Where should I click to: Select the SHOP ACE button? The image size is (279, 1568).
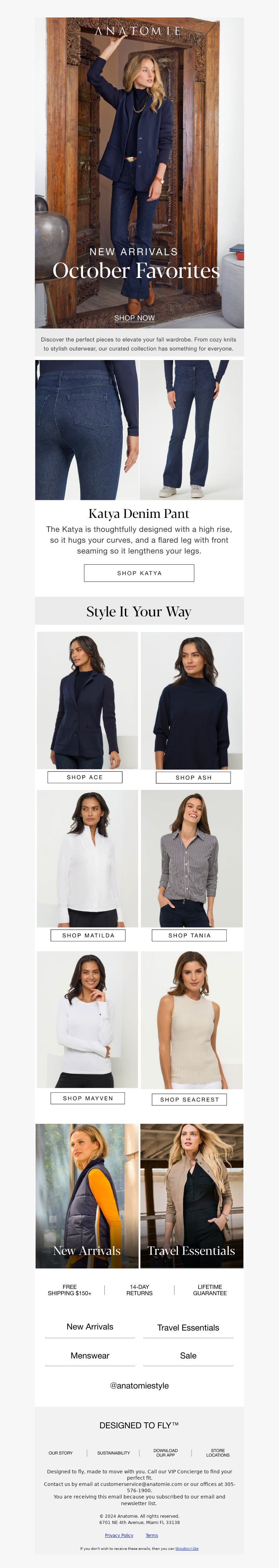(x=85, y=777)
